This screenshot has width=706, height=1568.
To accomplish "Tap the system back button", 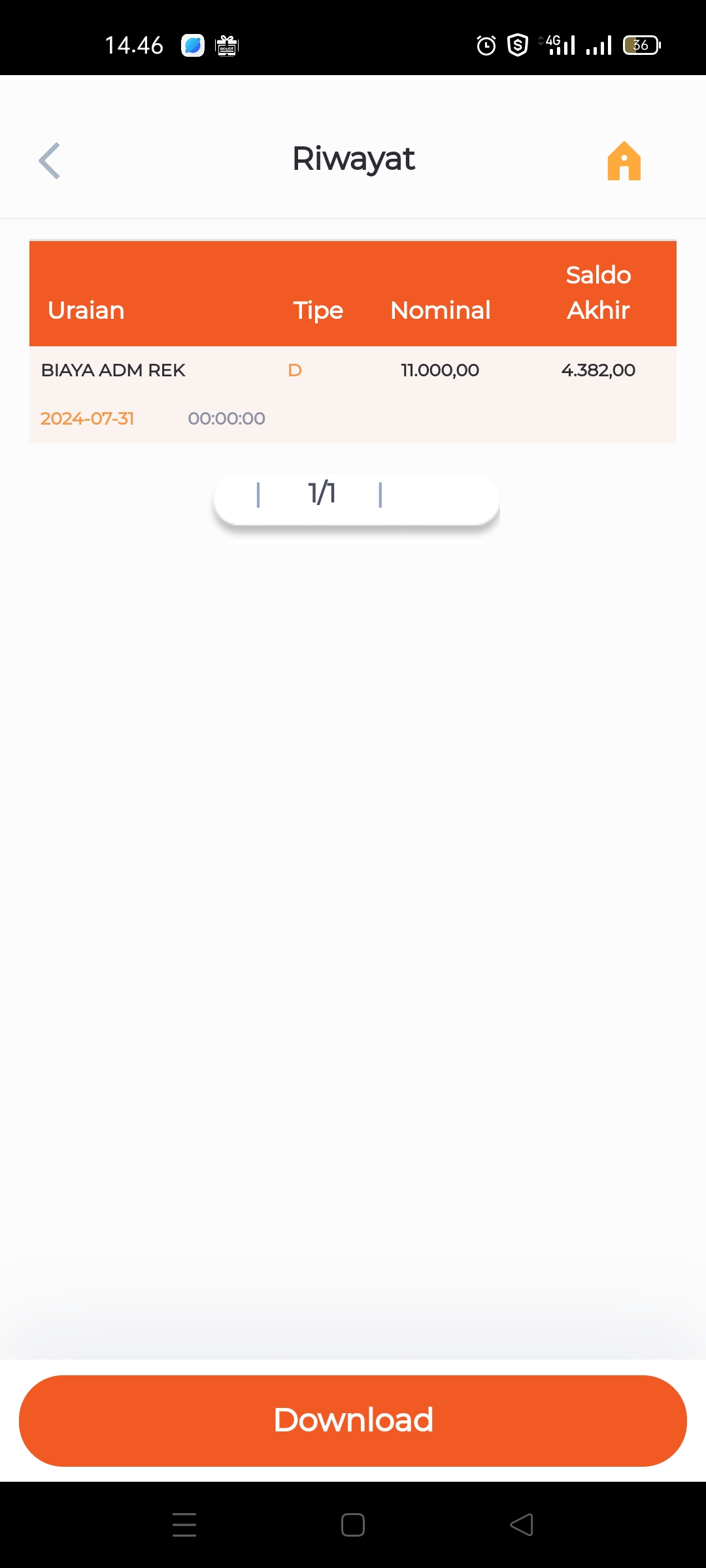I will [x=522, y=1525].
